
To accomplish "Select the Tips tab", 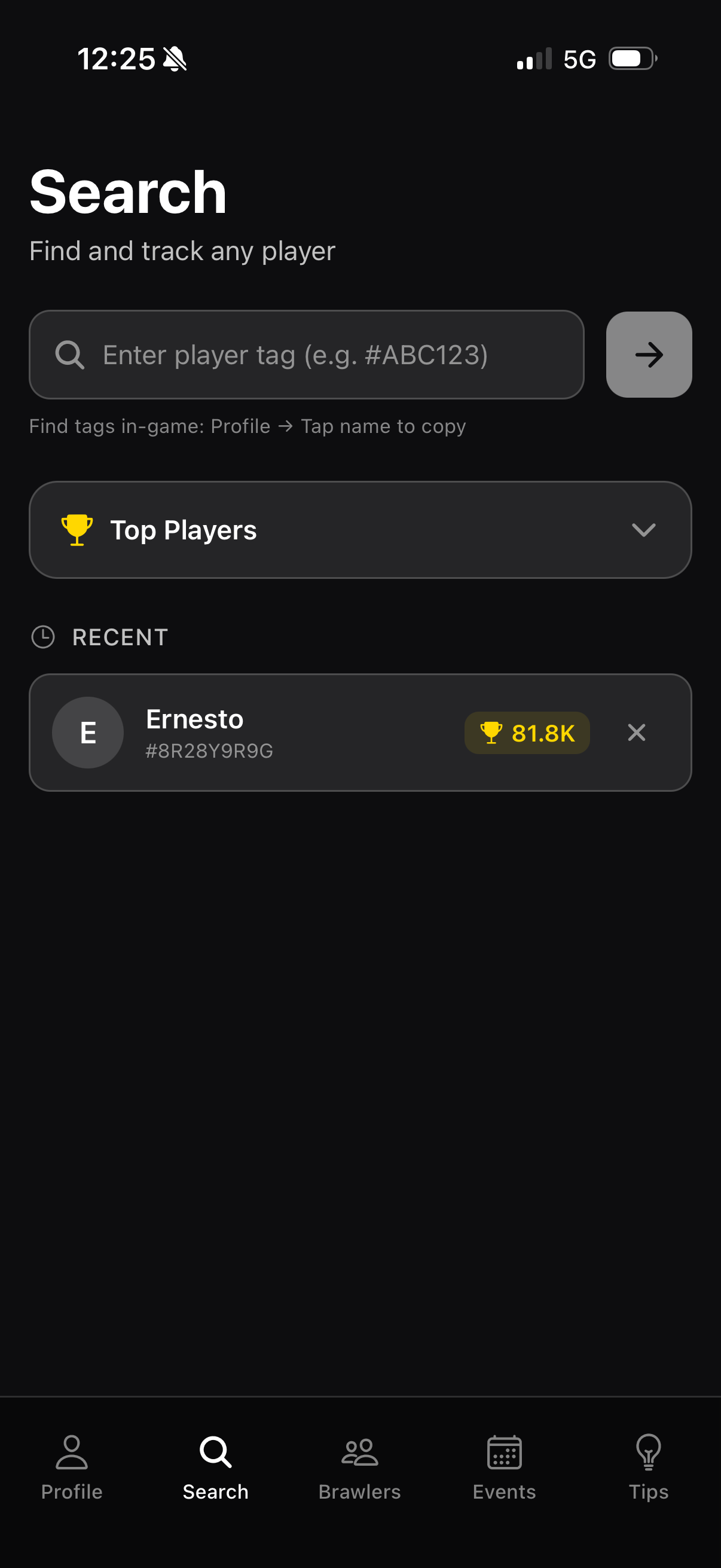I will [x=648, y=1468].
